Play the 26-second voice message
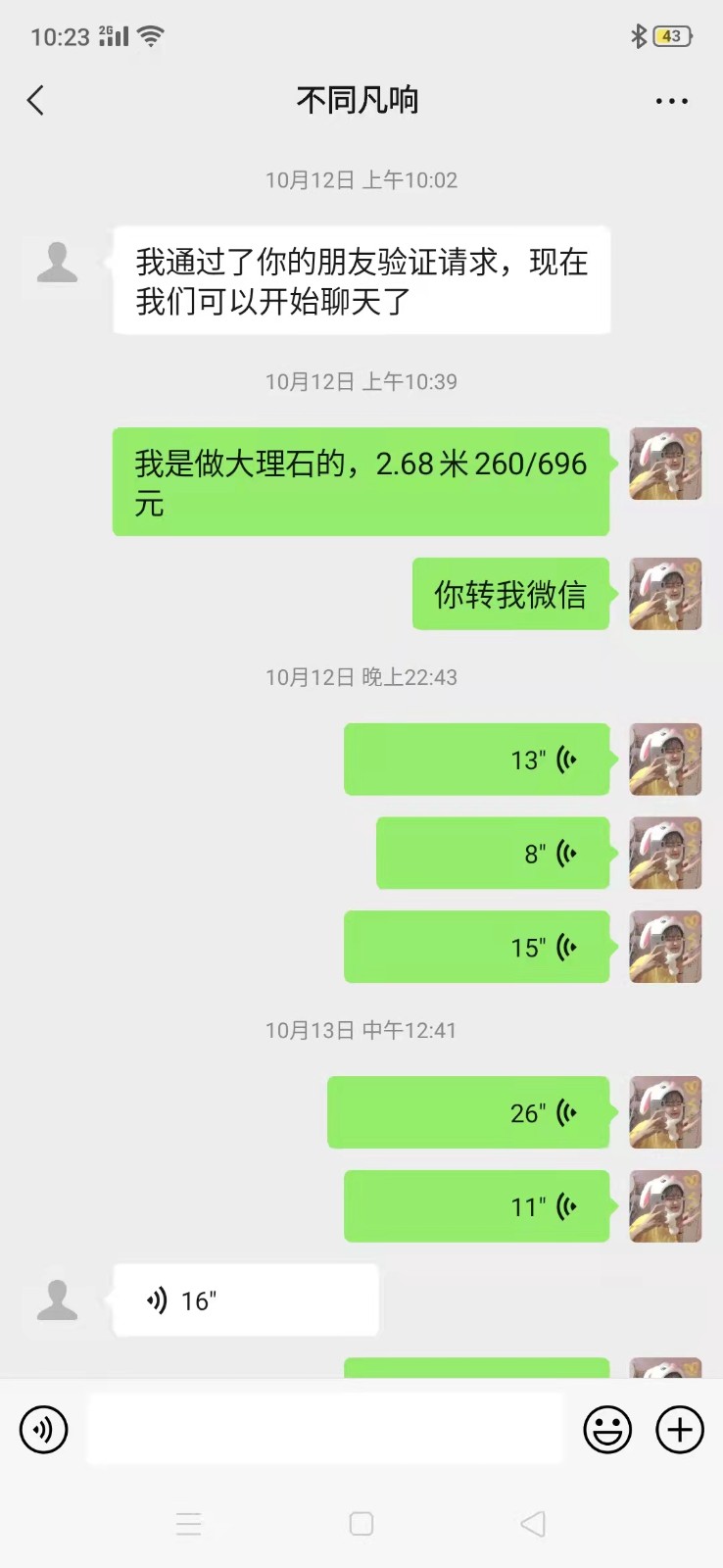Screen dimensions: 723x1568 click(468, 1112)
